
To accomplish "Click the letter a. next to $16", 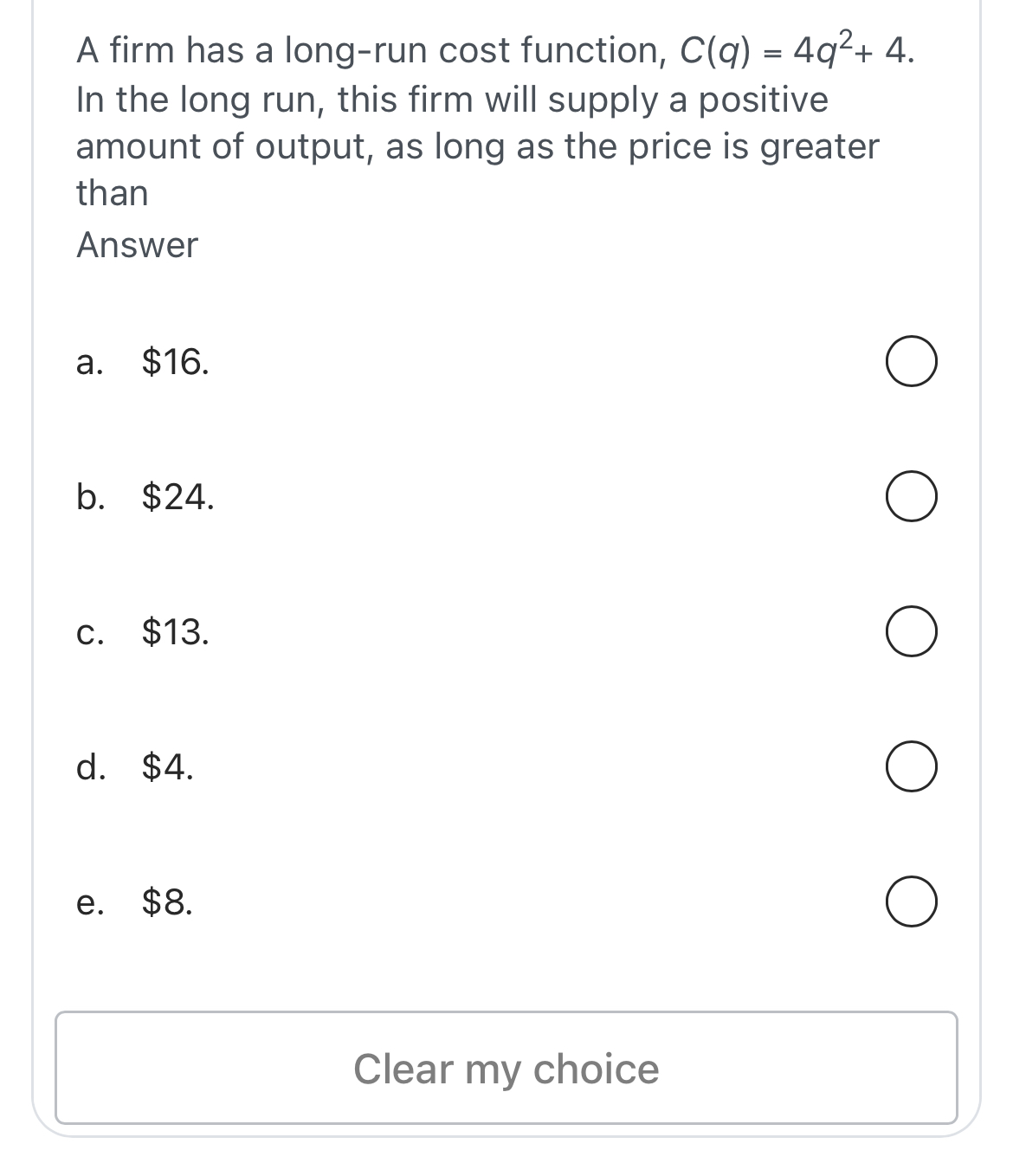I will click(x=90, y=365).
